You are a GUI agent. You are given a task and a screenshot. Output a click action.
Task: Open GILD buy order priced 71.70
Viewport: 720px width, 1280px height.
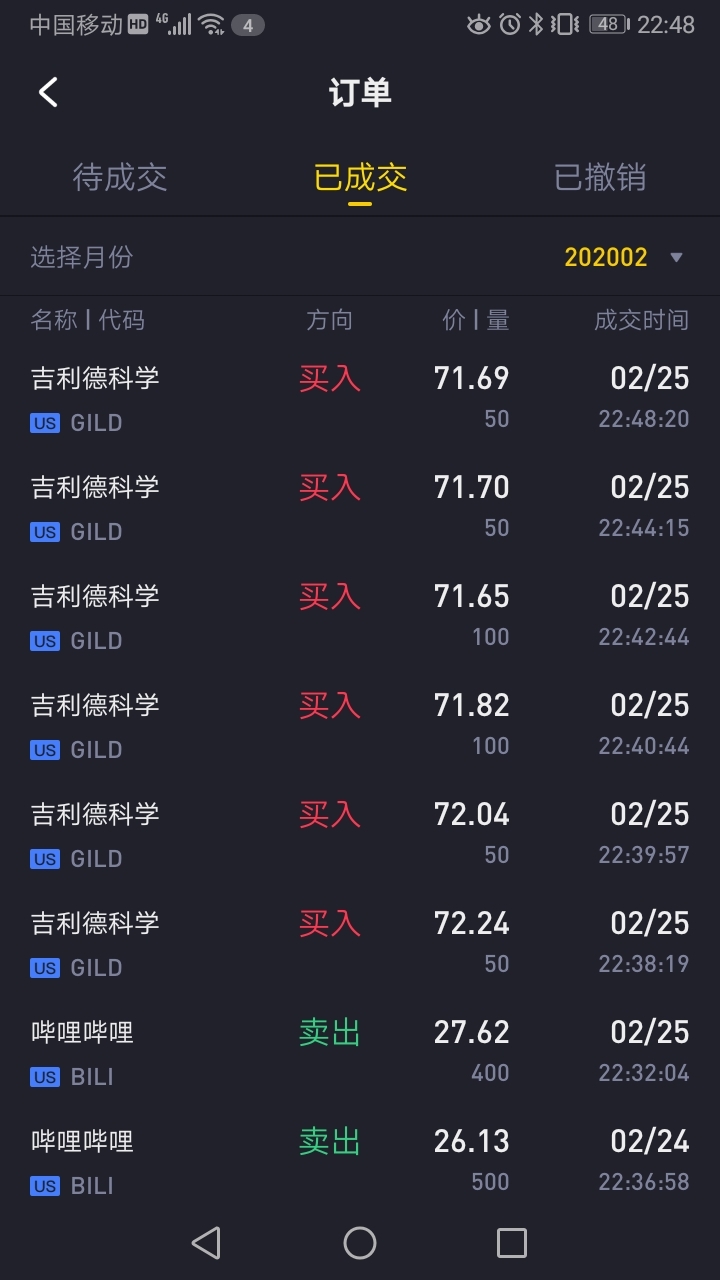[x=360, y=507]
